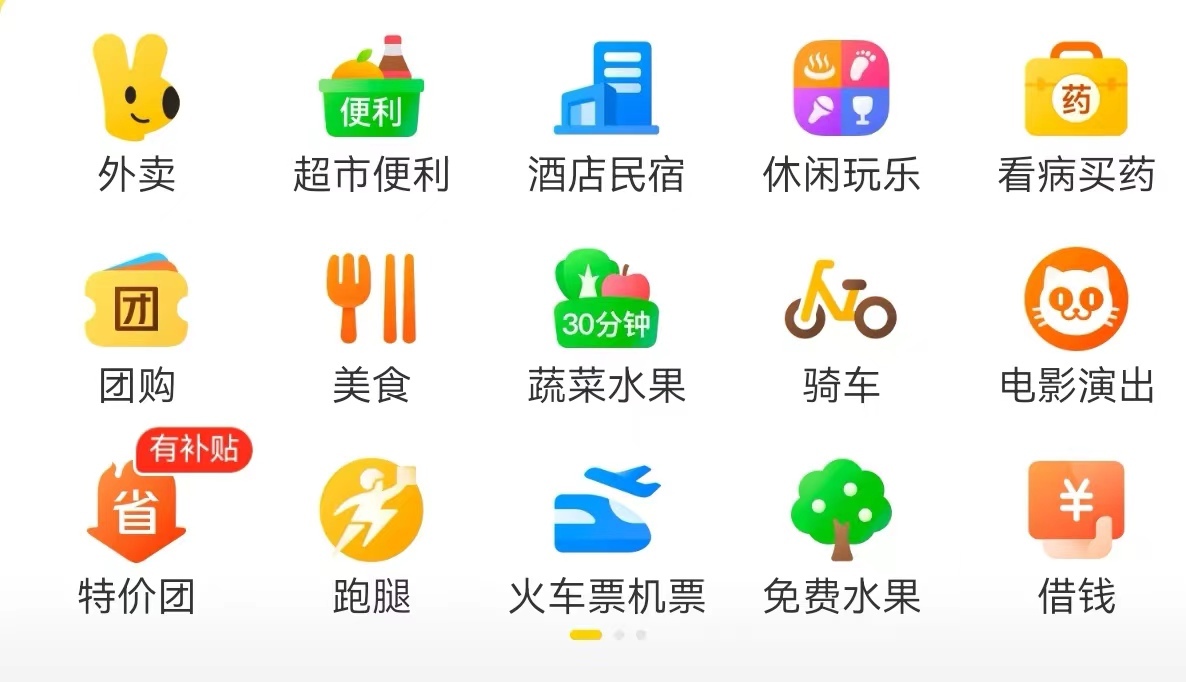
Task: Open 借钱 loan service
Action: [1076, 512]
